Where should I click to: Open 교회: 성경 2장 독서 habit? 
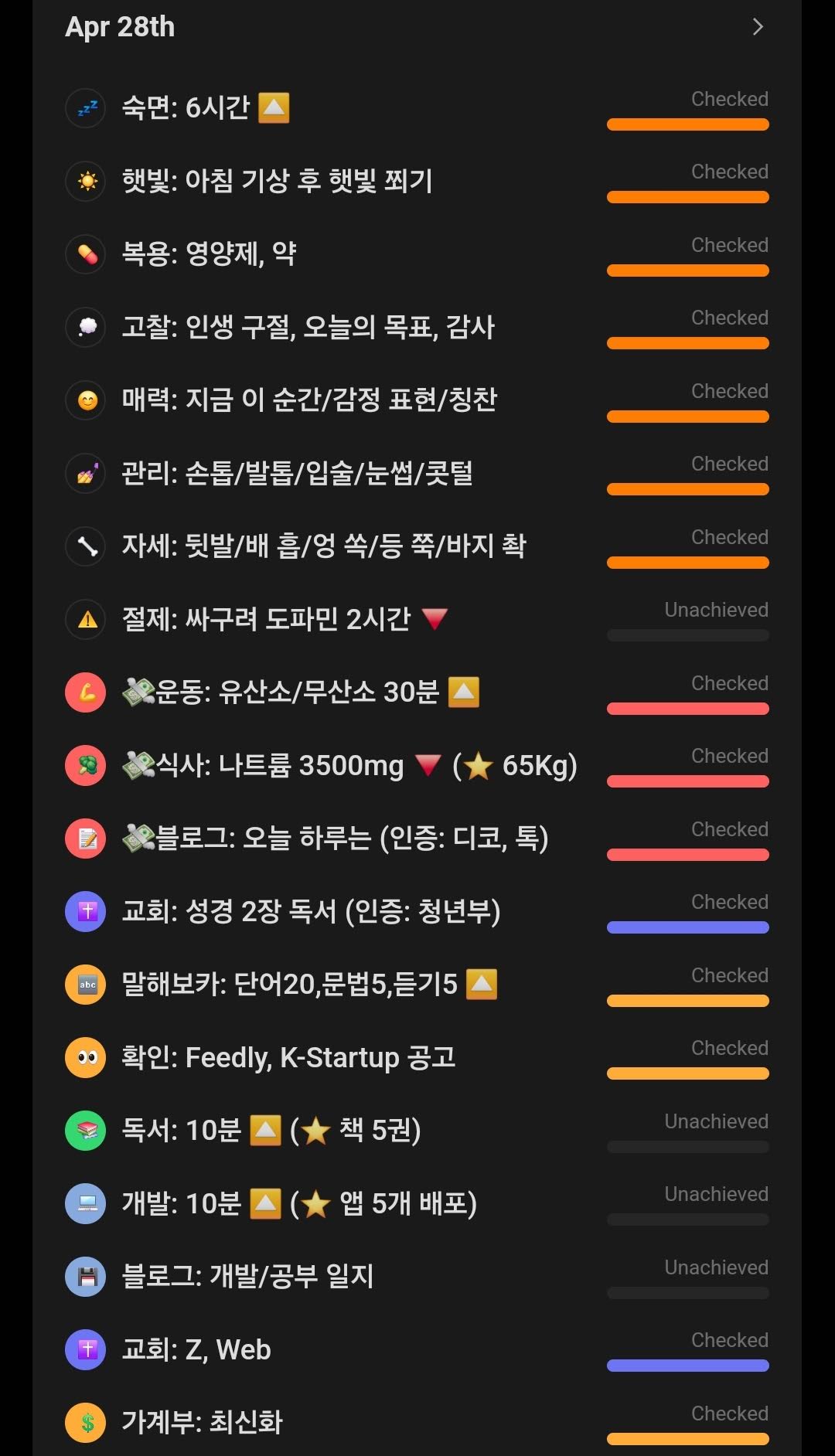pos(311,912)
